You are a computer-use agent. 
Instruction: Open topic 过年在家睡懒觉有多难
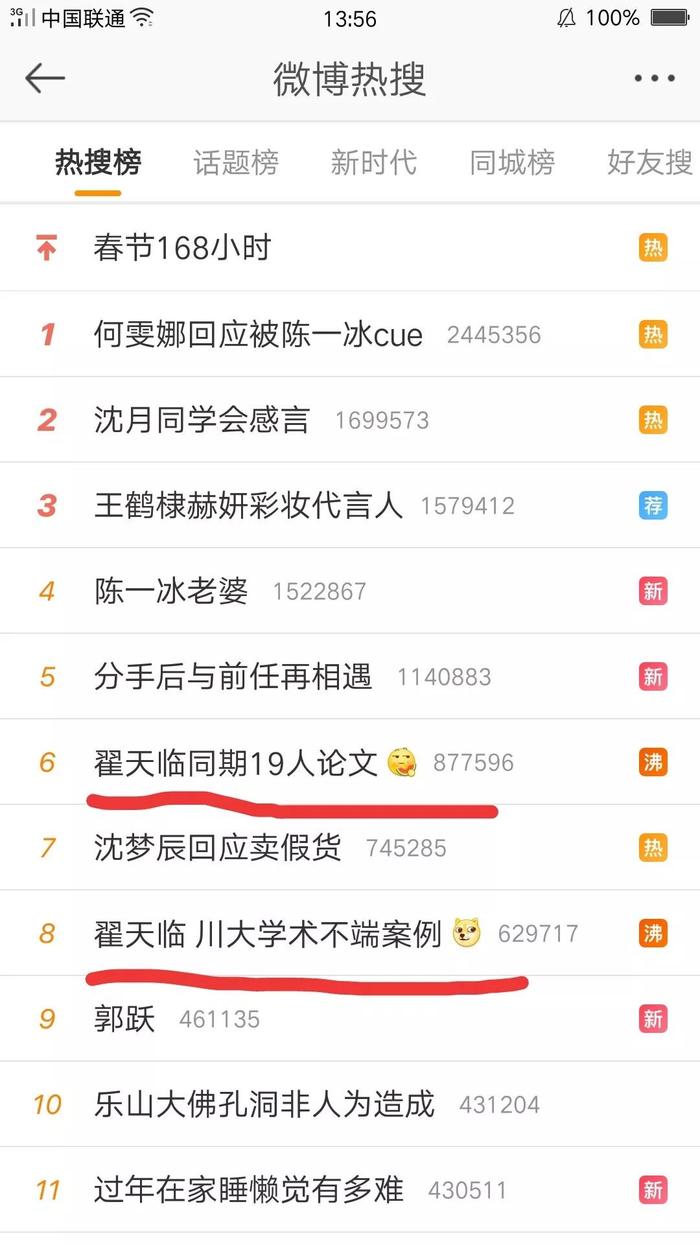tap(350, 1190)
